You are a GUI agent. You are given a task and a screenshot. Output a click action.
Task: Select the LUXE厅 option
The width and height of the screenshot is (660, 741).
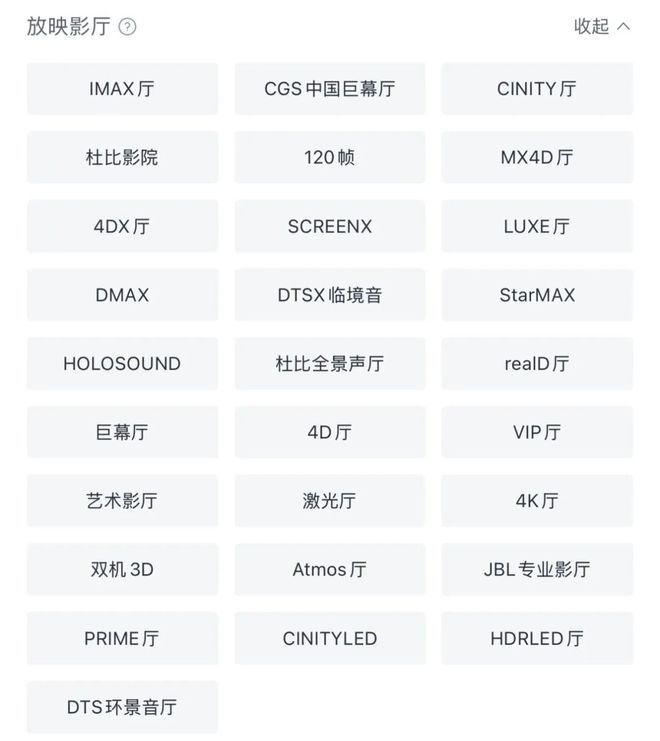tap(537, 226)
